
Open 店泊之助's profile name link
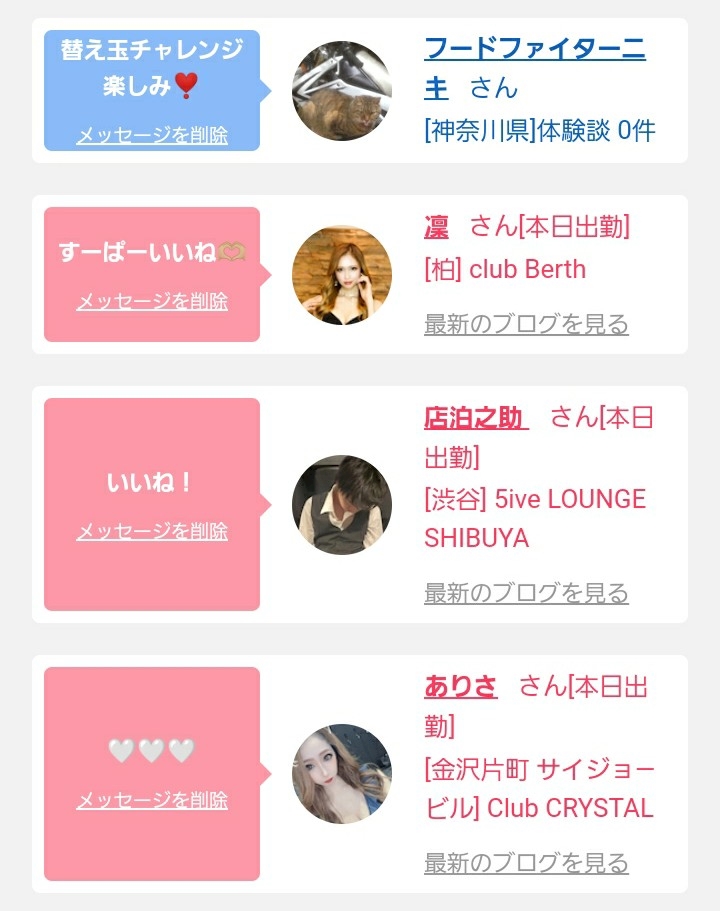coord(476,418)
